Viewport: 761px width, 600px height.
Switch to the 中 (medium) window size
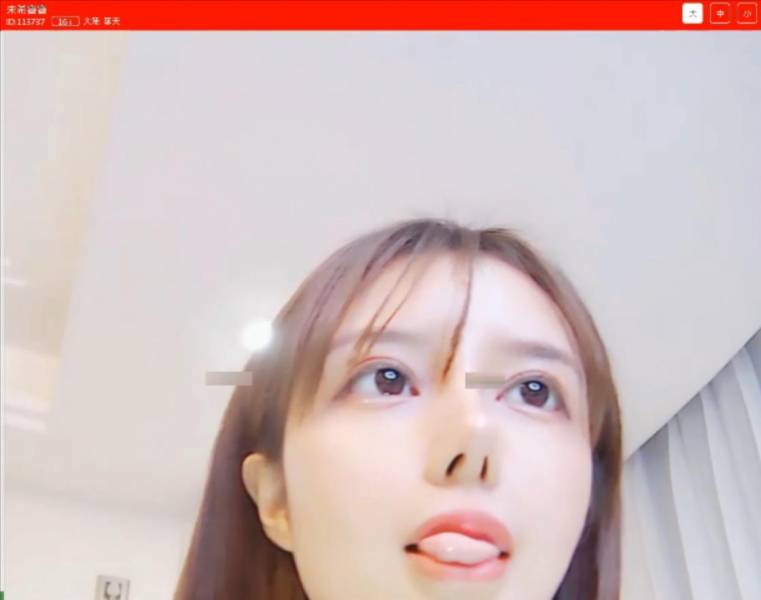pos(720,13)
